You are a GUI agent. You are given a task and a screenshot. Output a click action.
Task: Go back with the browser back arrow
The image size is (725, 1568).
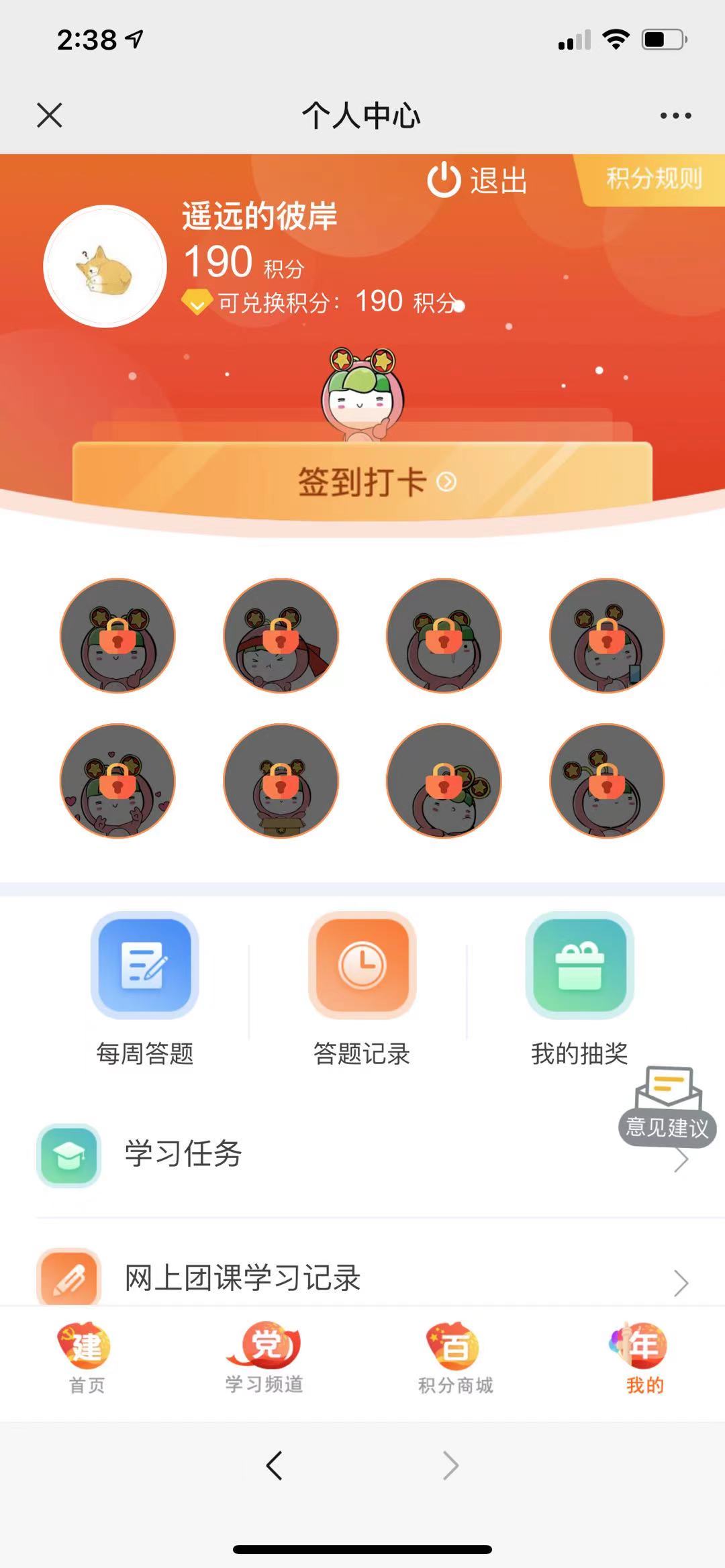274,1466
